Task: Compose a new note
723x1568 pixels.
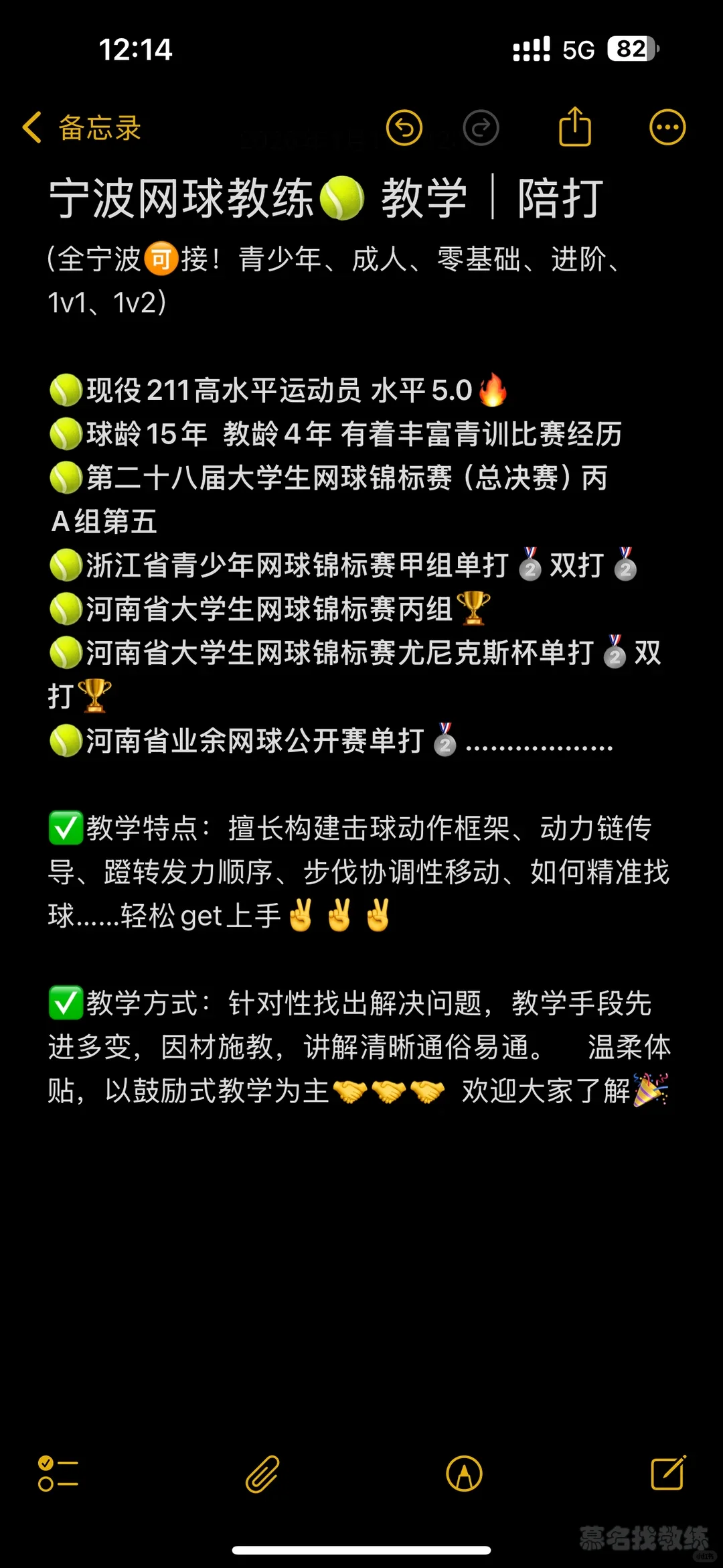Action: 668,1472
